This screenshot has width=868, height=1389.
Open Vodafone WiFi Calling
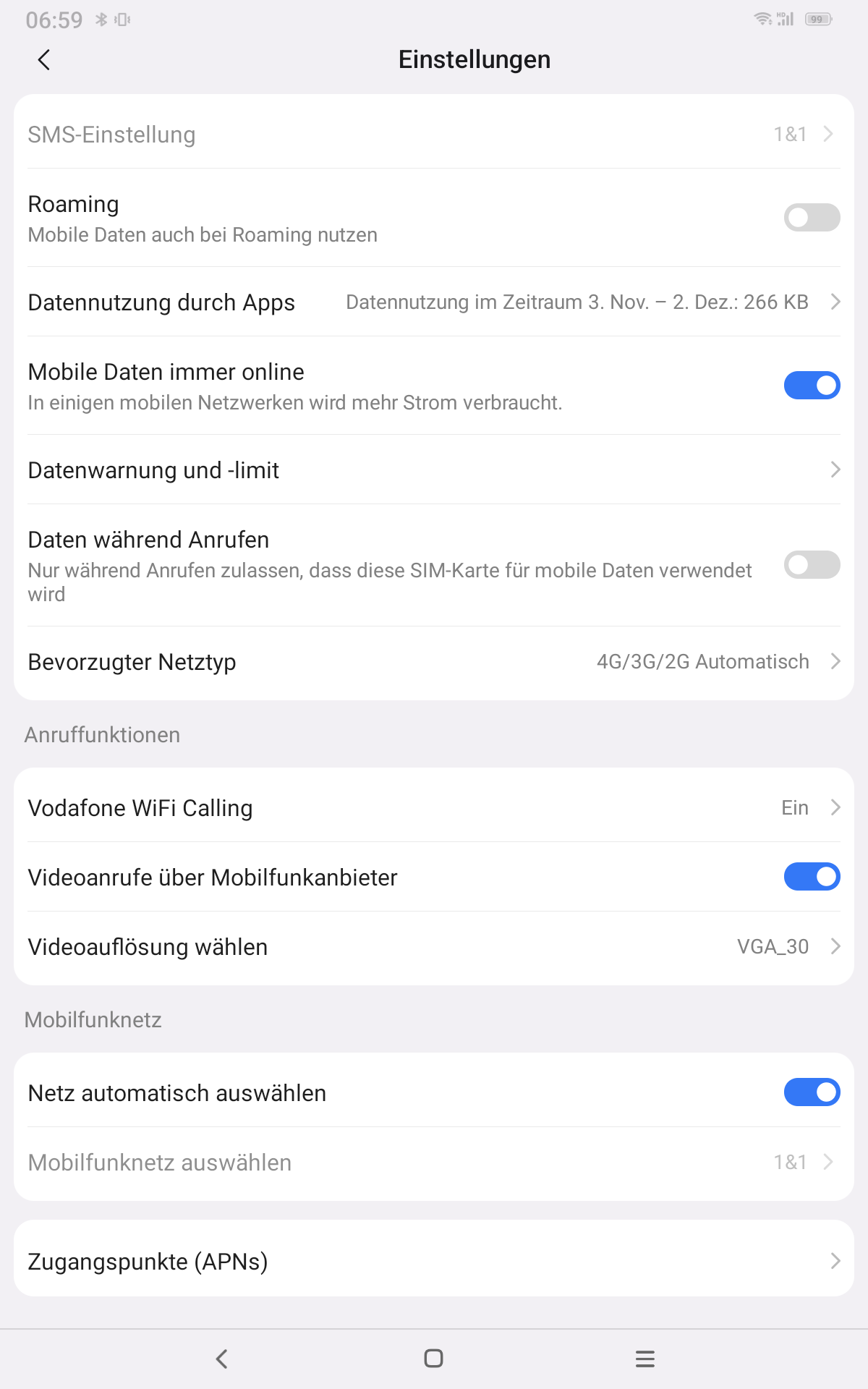[x=434, y=807]
